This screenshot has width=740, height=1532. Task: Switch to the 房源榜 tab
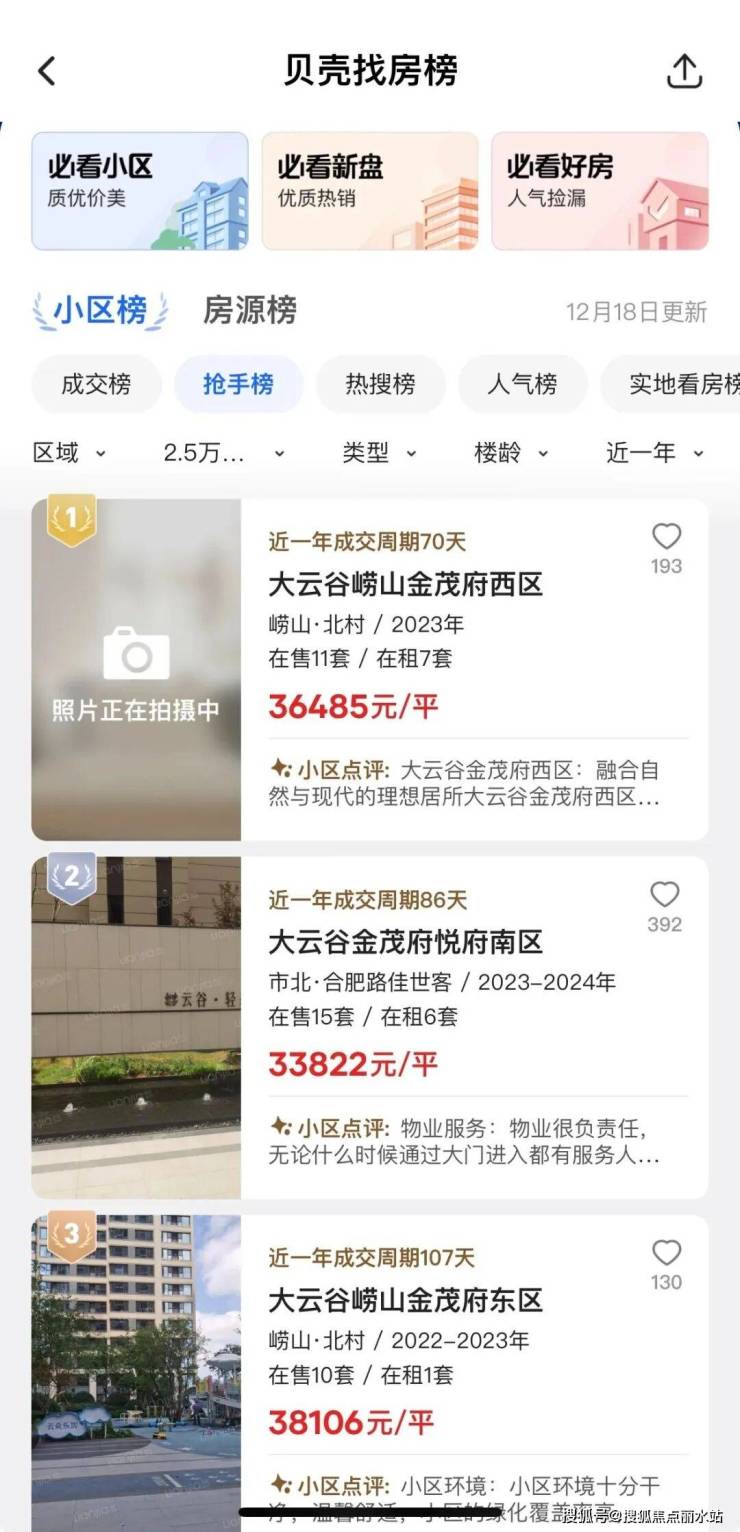pyautogui.click(x=250, y=311)
